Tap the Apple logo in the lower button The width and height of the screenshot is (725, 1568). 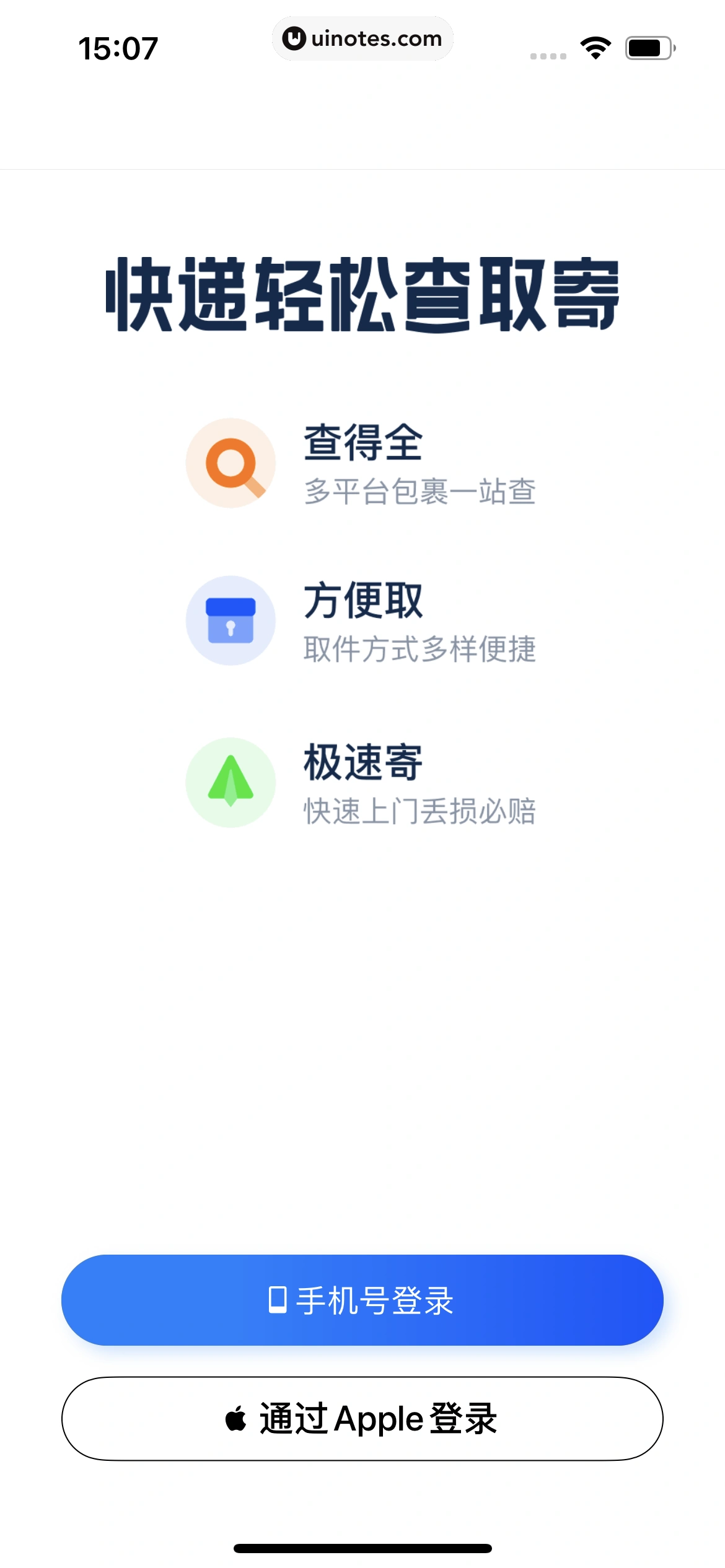tap(237, 1419)
